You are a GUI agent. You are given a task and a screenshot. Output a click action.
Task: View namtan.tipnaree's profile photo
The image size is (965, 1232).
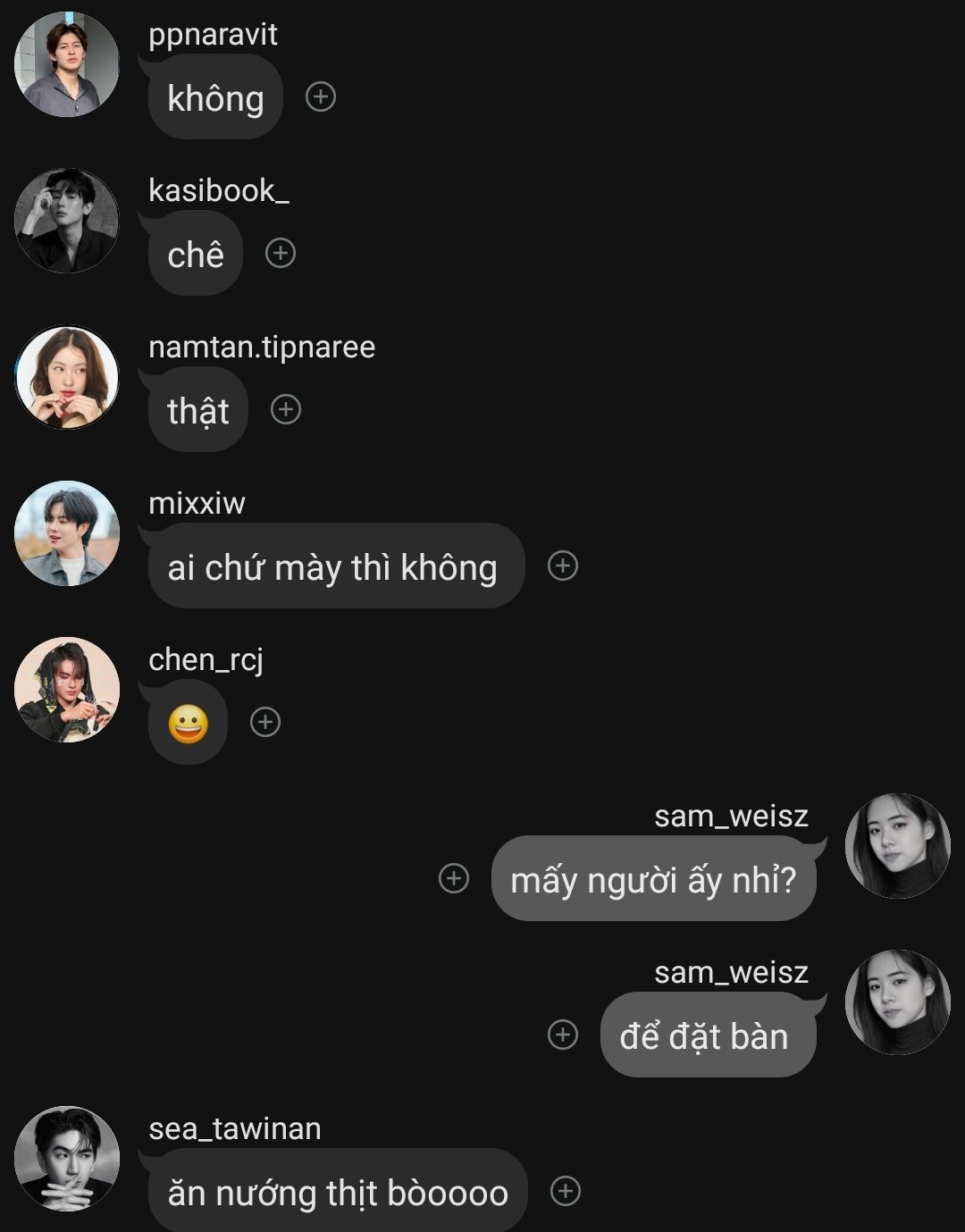point(67,377)
